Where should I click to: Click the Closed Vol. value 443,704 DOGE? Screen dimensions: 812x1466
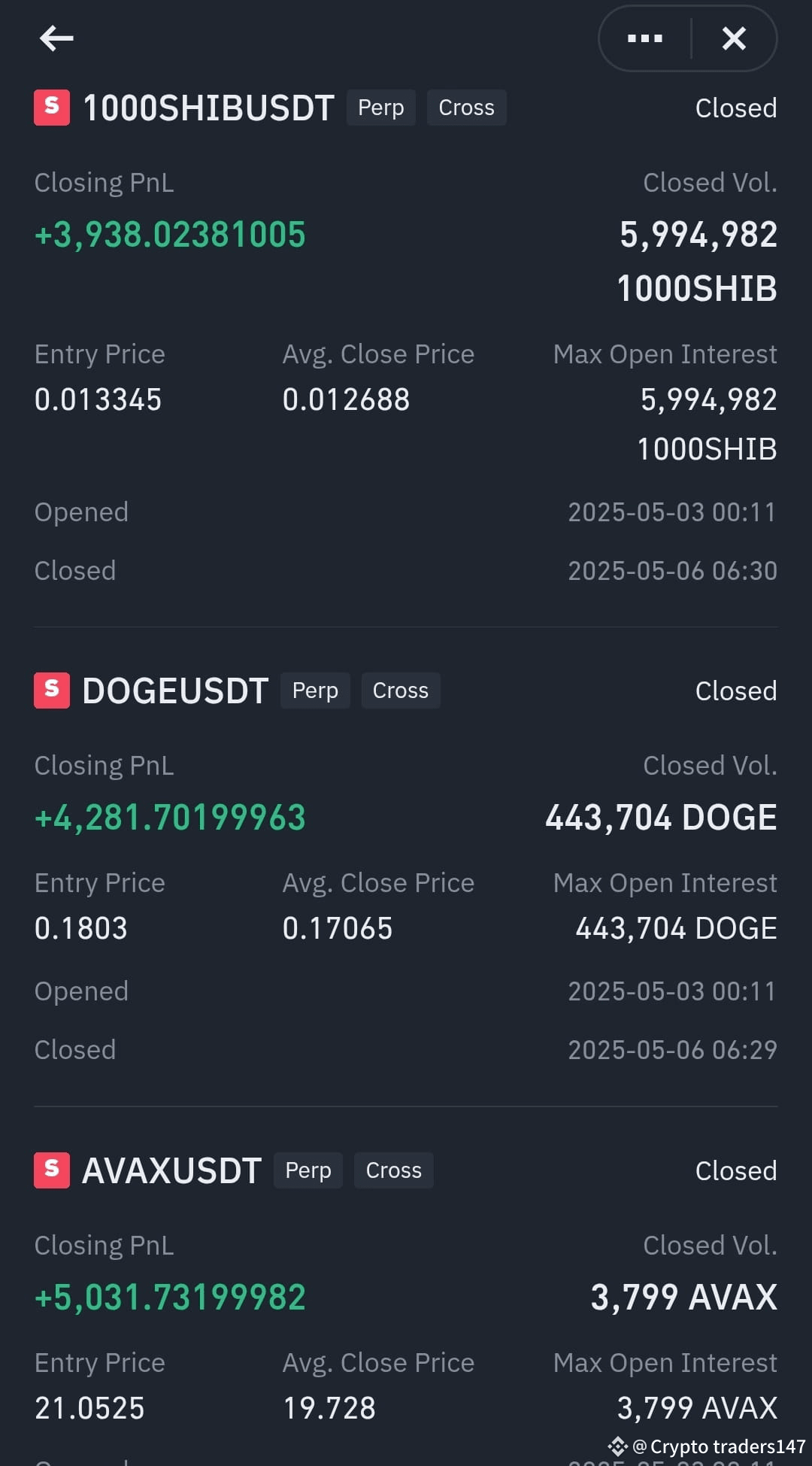pos(661,817)
